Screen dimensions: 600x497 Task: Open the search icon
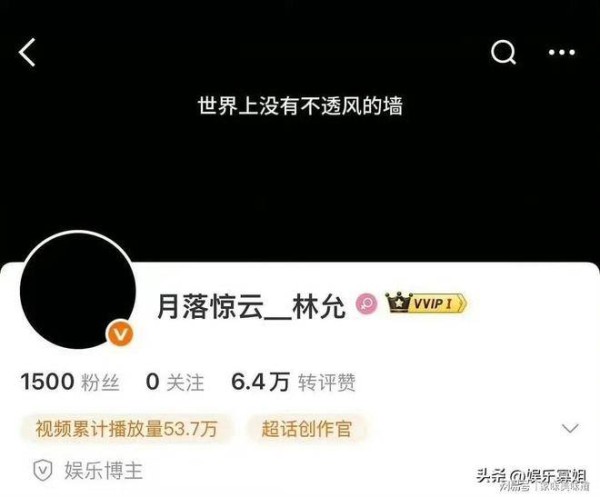pos(505,52)
